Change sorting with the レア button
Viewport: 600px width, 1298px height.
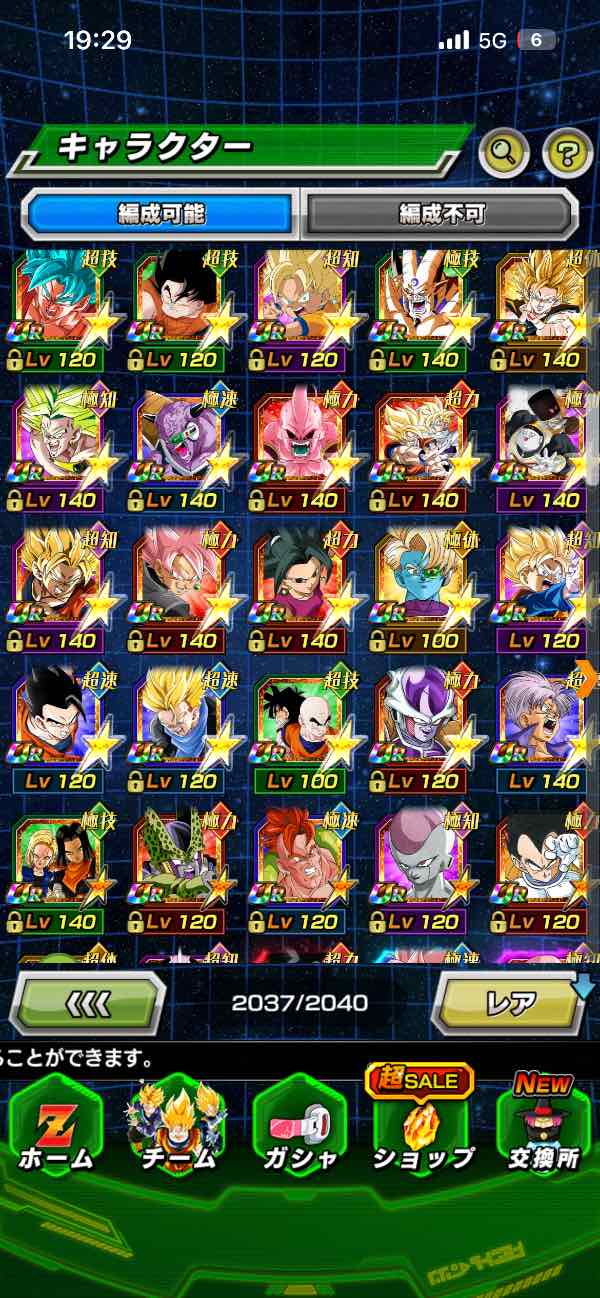pyautogui.click(x=510, y=1002)
